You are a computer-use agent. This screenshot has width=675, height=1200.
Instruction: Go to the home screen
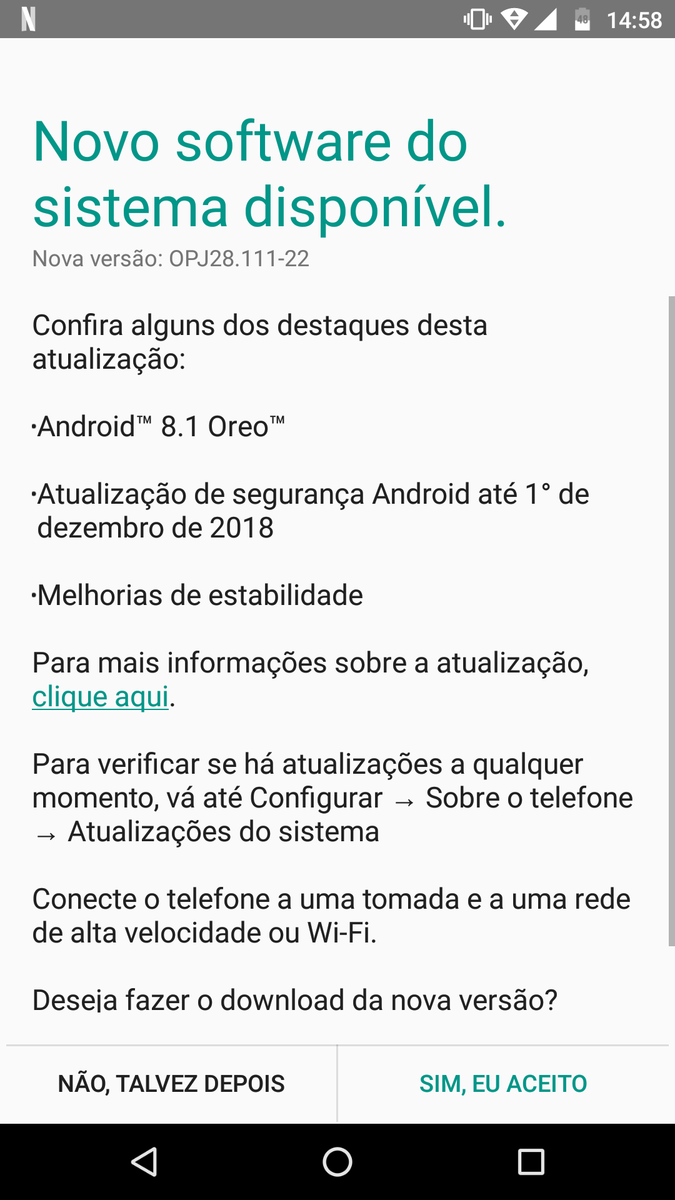pyautogui.click(x=337, y=1161)
